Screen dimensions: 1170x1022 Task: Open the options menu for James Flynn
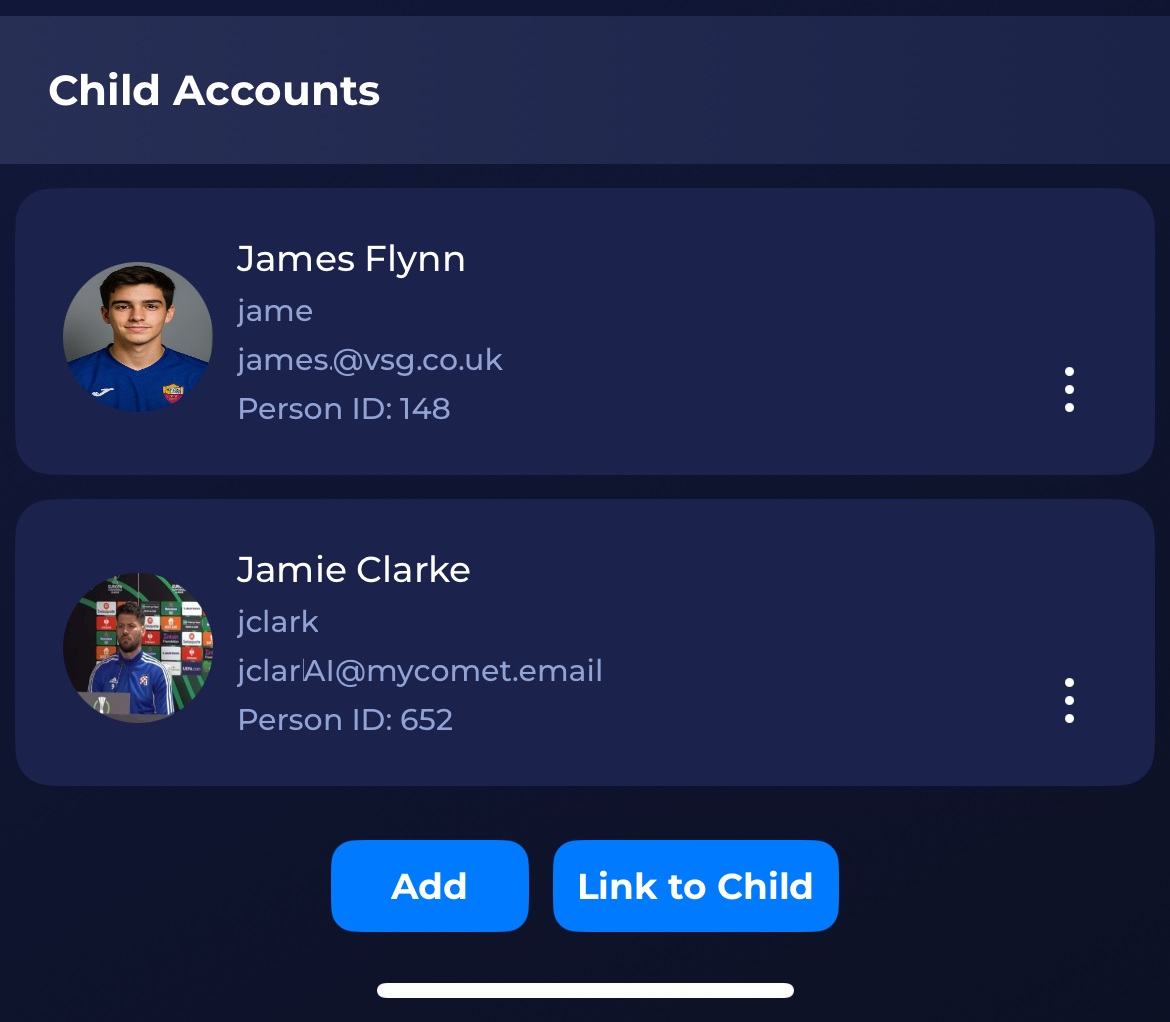(1069, 389)
